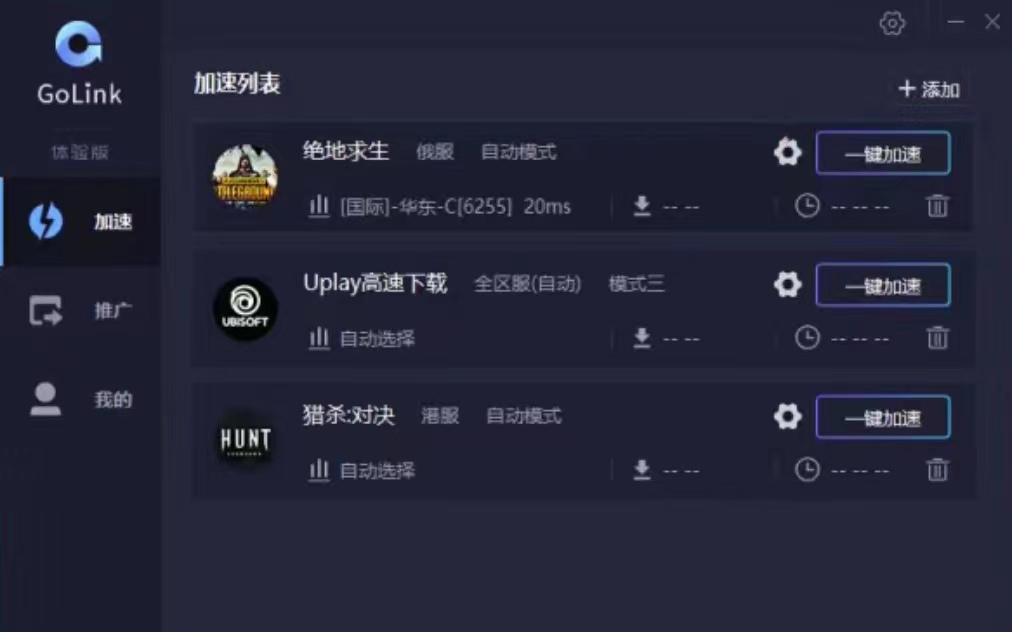Image resolution: width=1012 pixels, height=632 pixels.
Task: Switch to the 加速 tab
Action: click(80, 221)
